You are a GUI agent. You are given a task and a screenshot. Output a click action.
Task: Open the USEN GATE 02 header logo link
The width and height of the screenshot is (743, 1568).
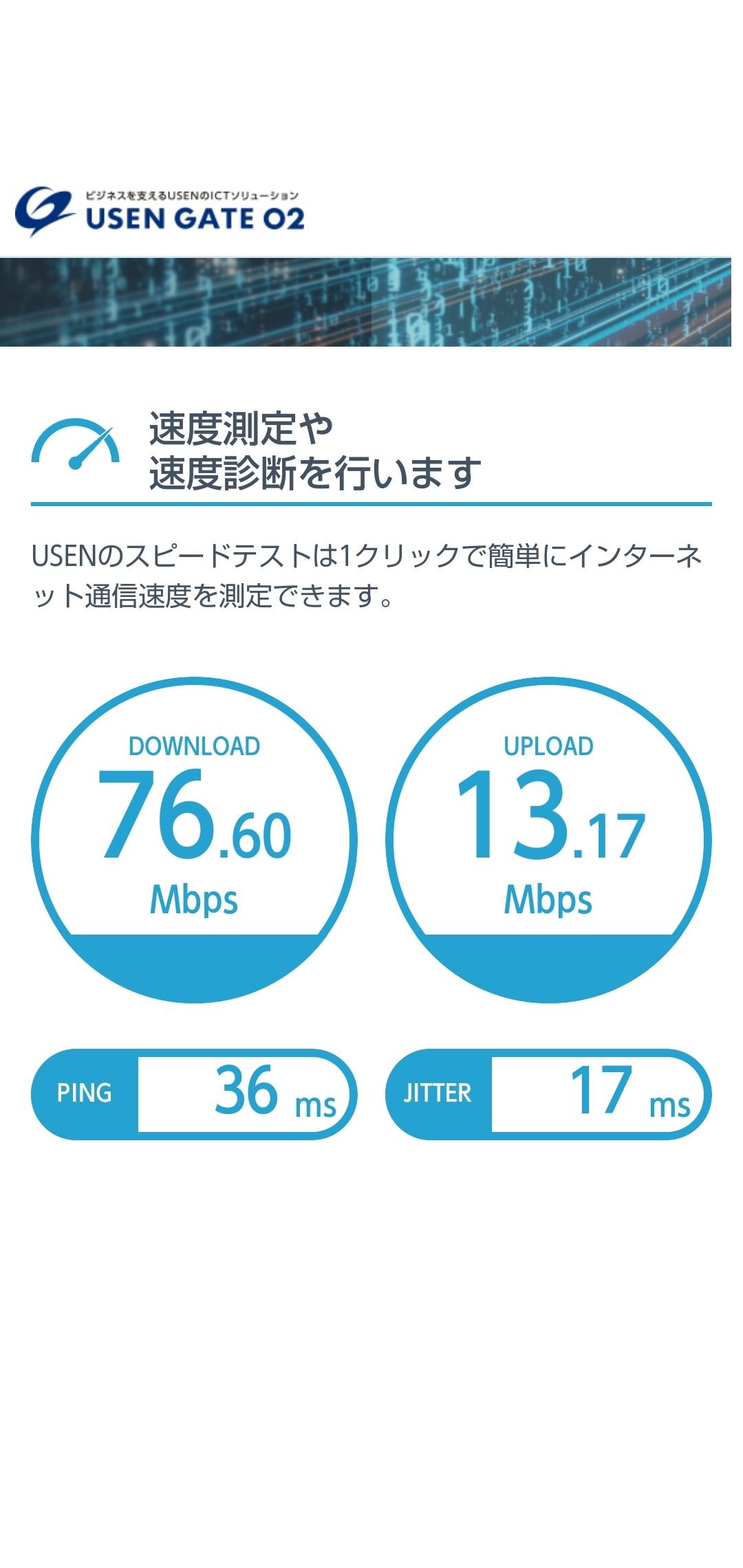pyautogui.click(x=160, y=212)
